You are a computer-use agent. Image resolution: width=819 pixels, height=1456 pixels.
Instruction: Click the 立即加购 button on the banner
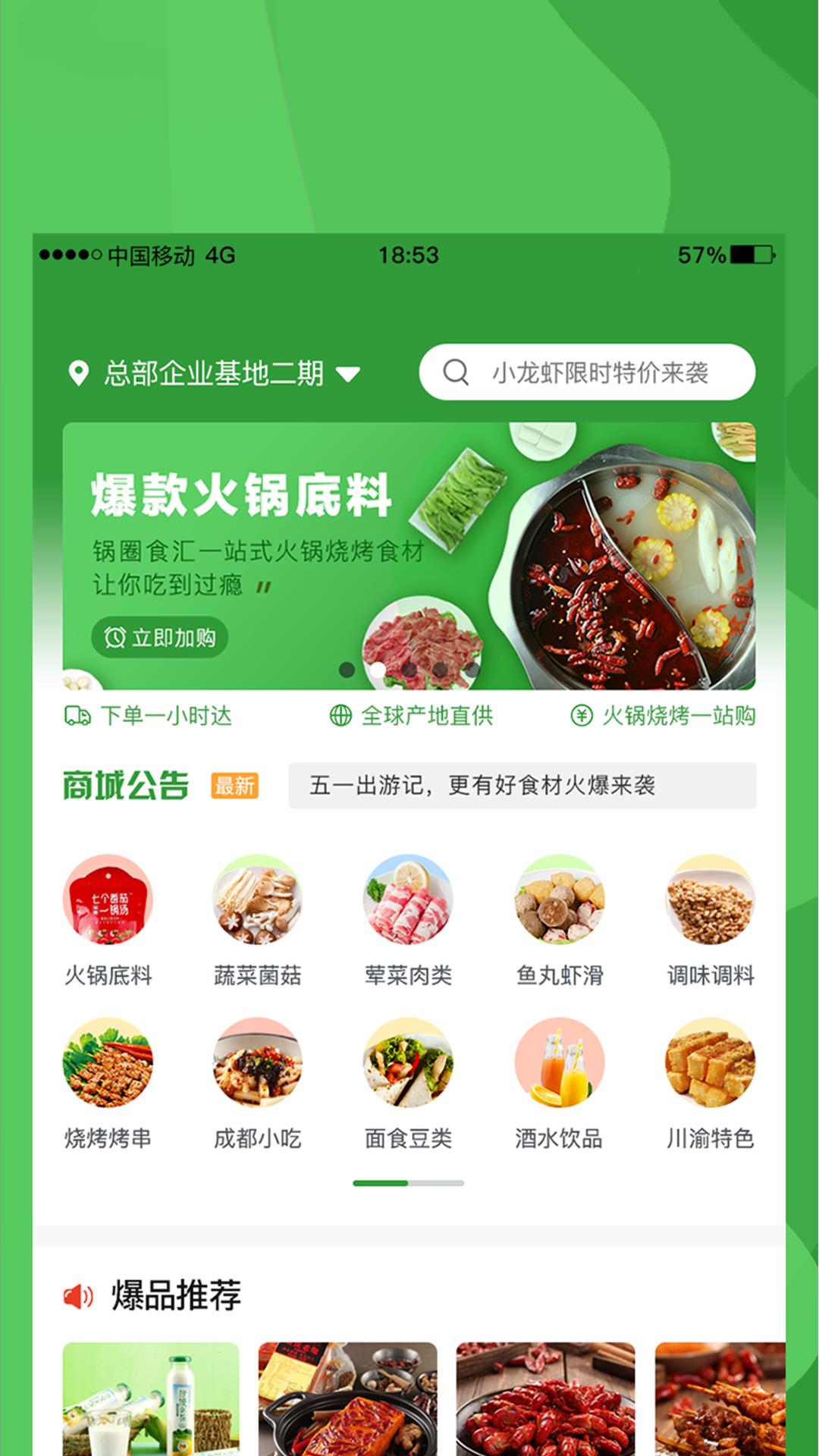pyautogui.click(x=162, y=638)
